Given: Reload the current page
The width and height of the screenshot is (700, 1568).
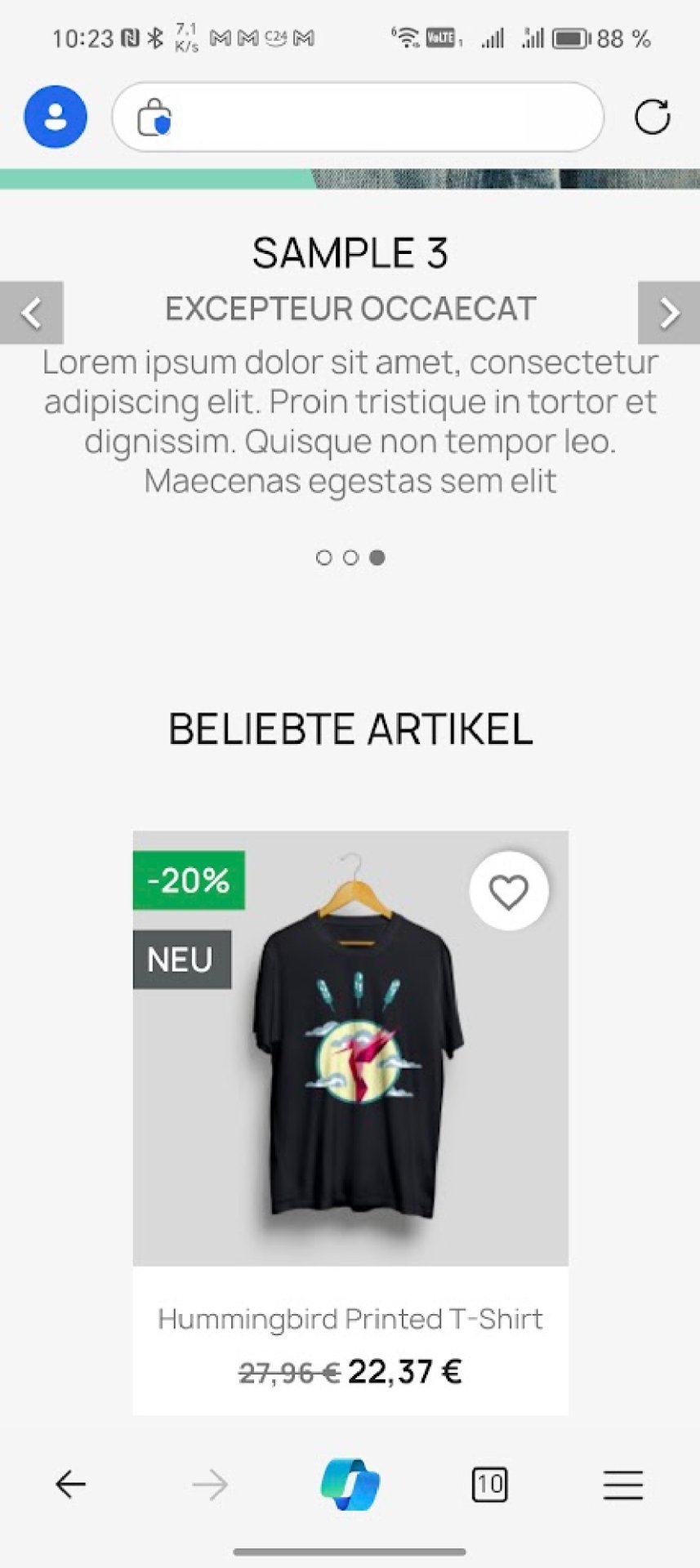Looking at the screenshot, I should pos(652,117).
